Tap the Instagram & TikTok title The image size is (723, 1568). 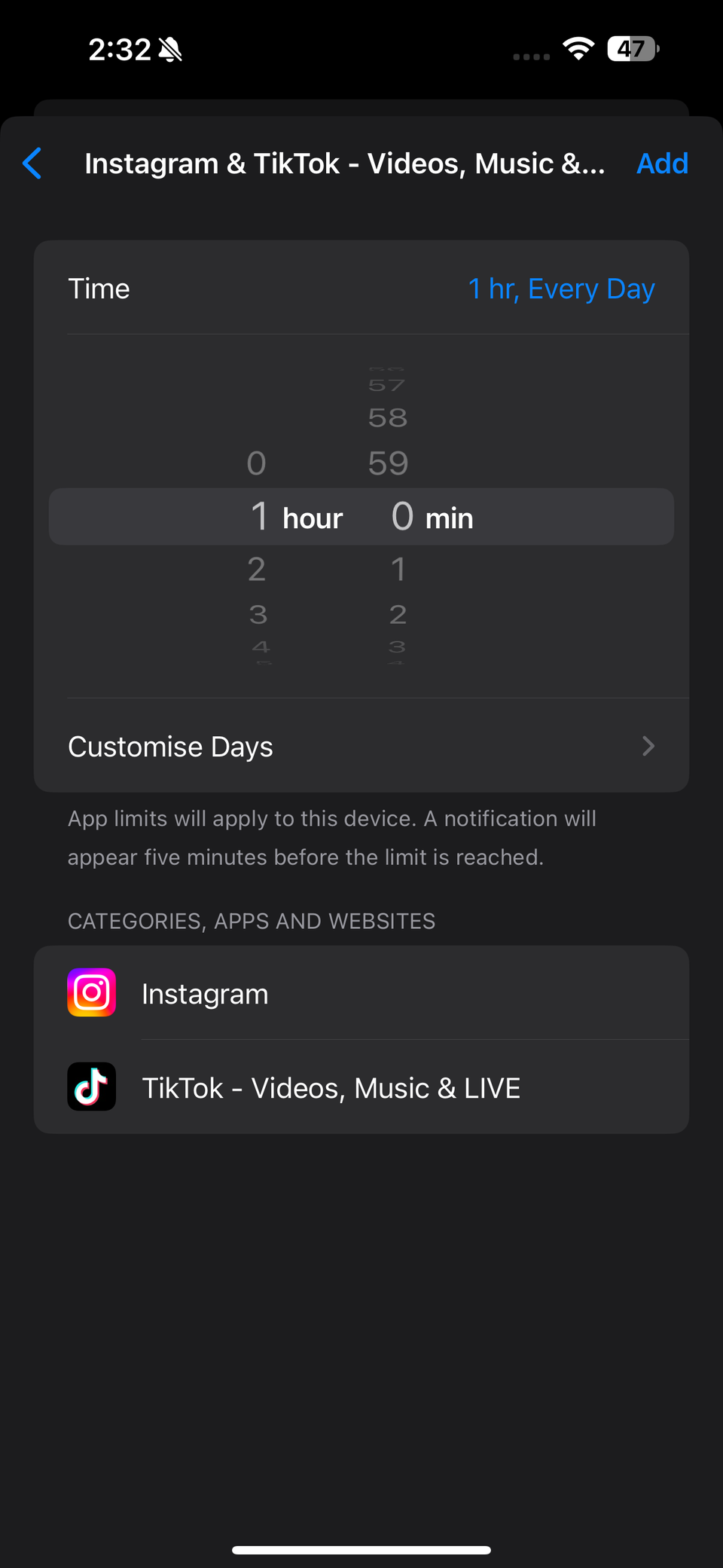point(345,163)
